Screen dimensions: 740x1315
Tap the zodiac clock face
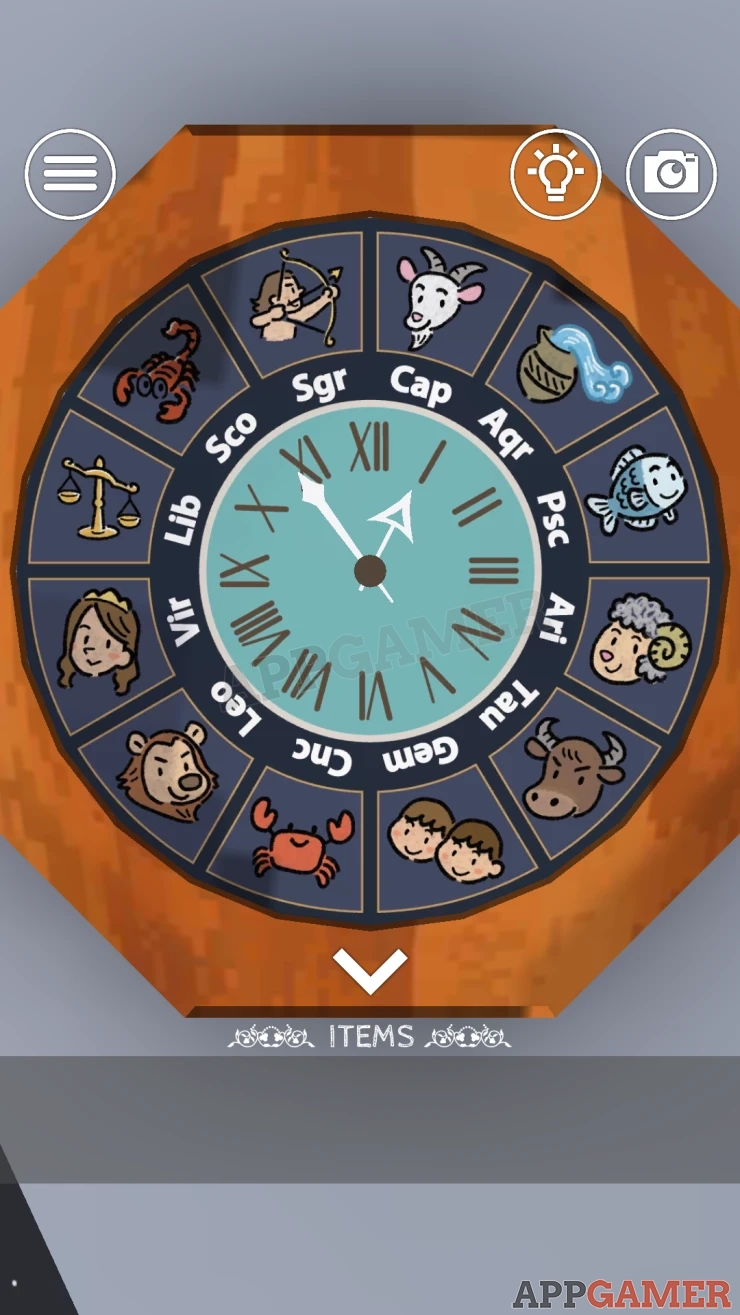(371, 571)
